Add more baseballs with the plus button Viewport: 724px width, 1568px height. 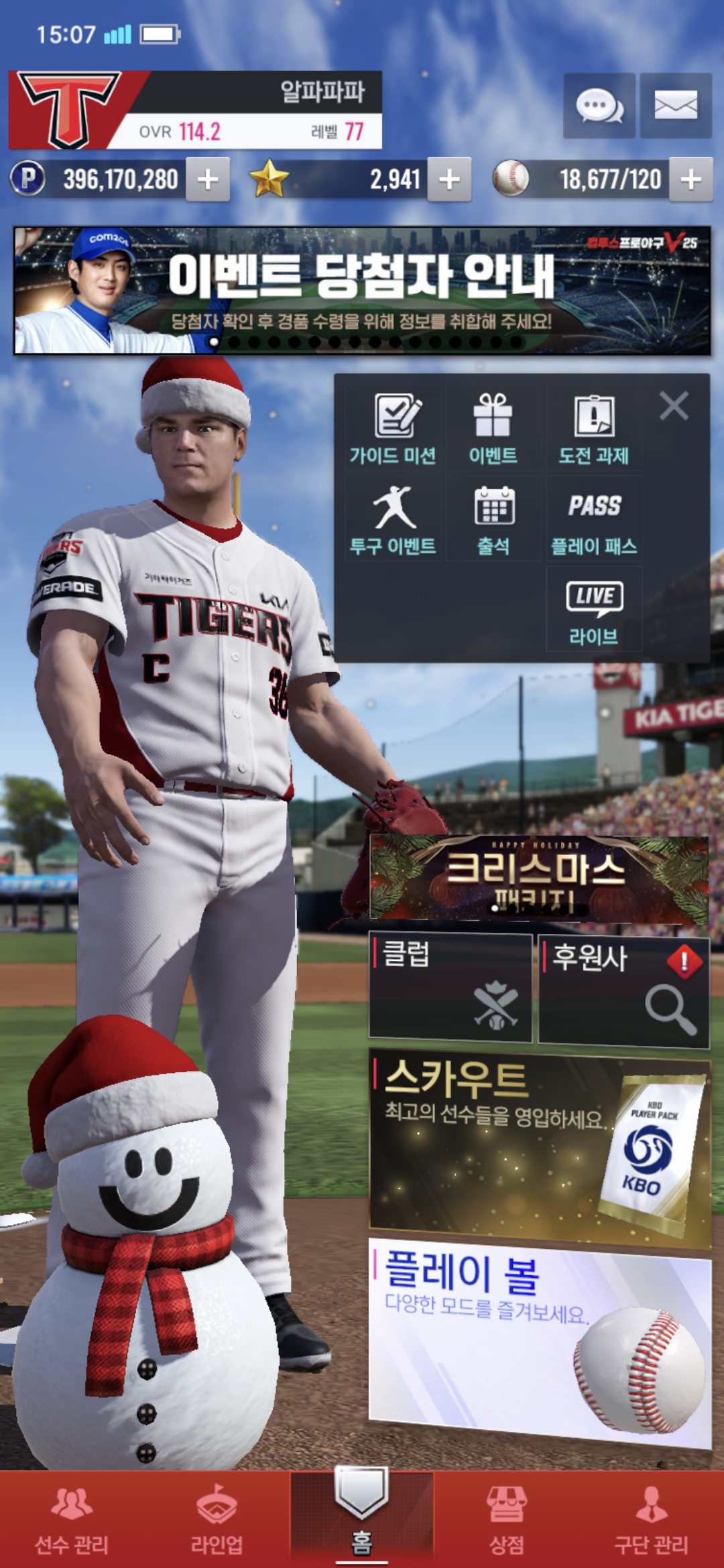pos(690,180)
